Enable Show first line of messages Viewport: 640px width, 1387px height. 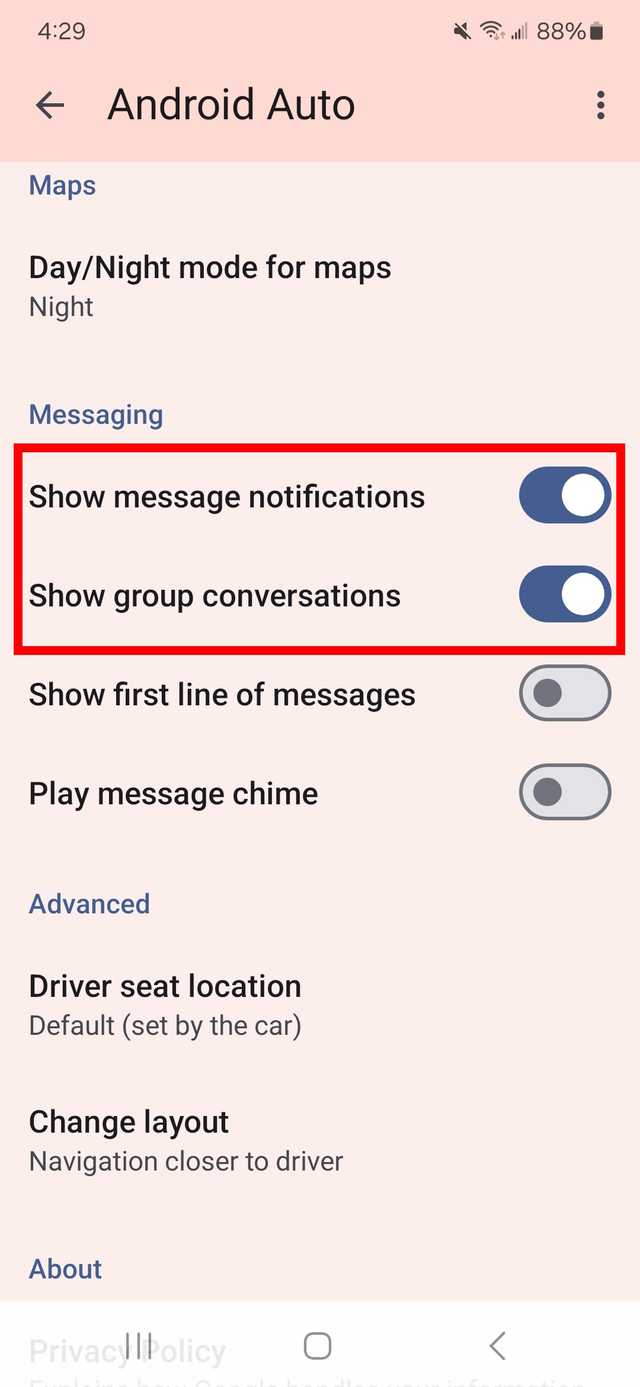click(x=564, y=694)
